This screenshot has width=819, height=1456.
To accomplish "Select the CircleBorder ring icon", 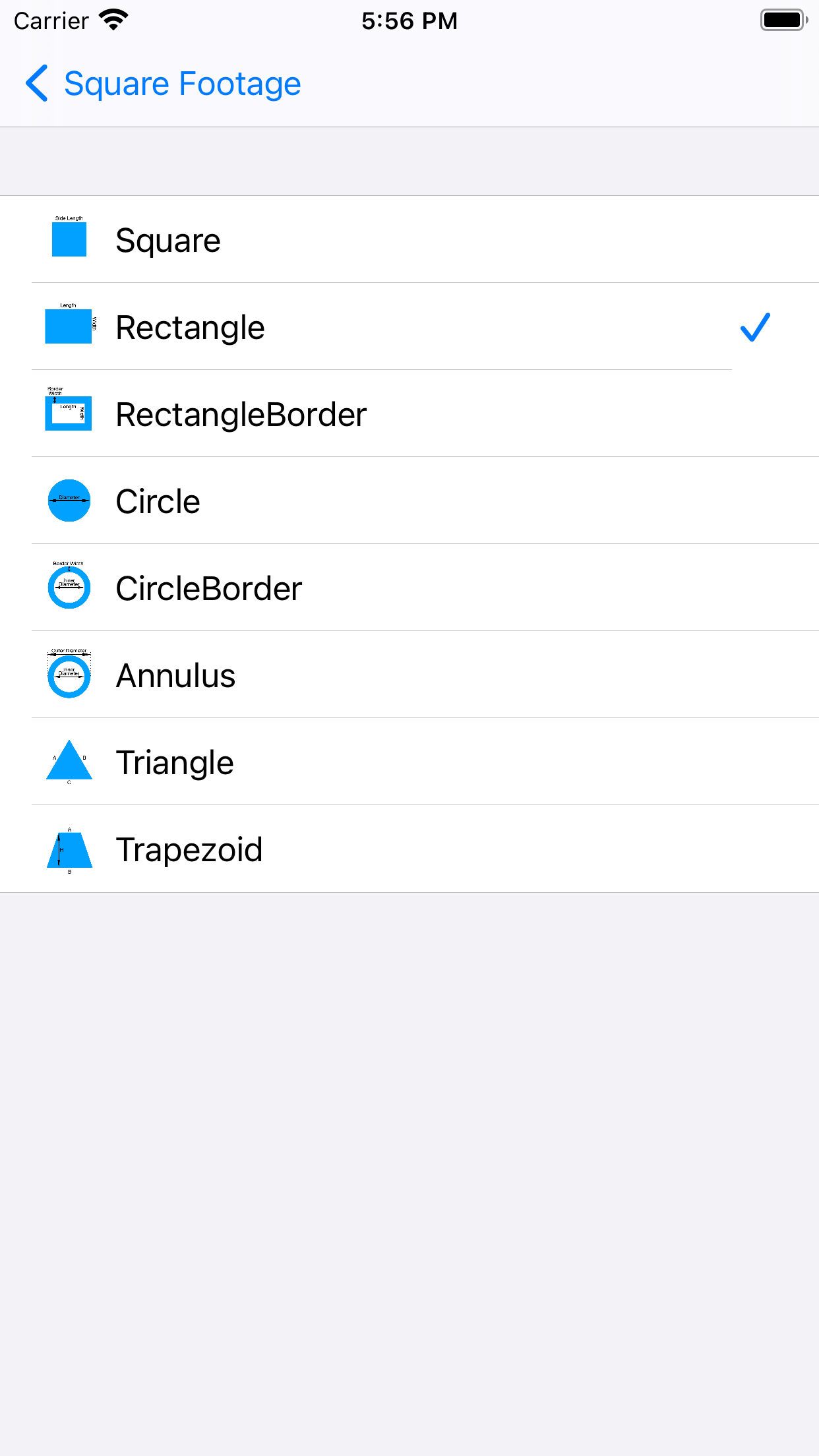I will tap(68, 588).
